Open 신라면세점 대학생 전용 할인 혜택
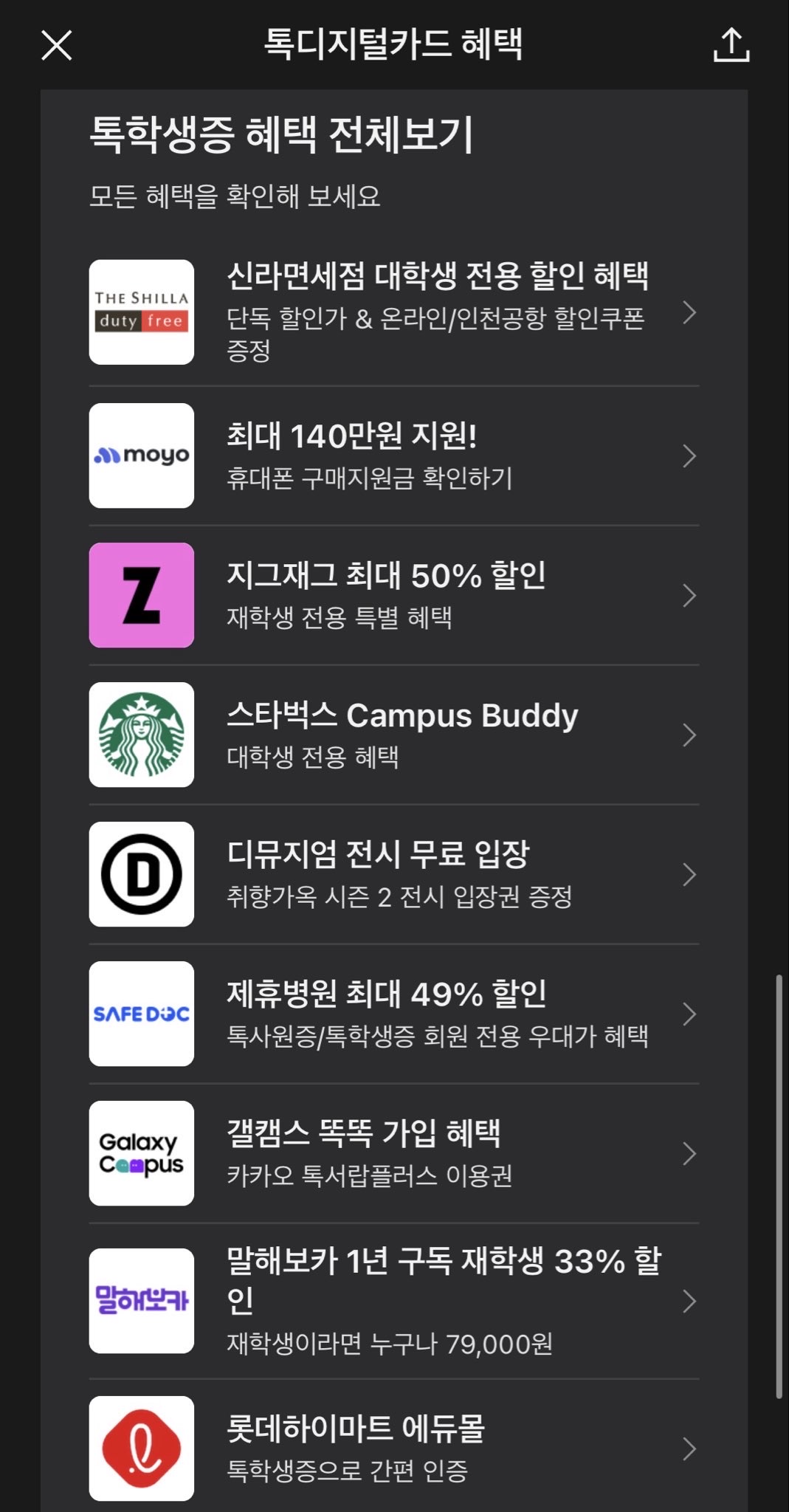The height and width of the screenshot is (1512, 789). pyautogui.click(x=393, y=312)
